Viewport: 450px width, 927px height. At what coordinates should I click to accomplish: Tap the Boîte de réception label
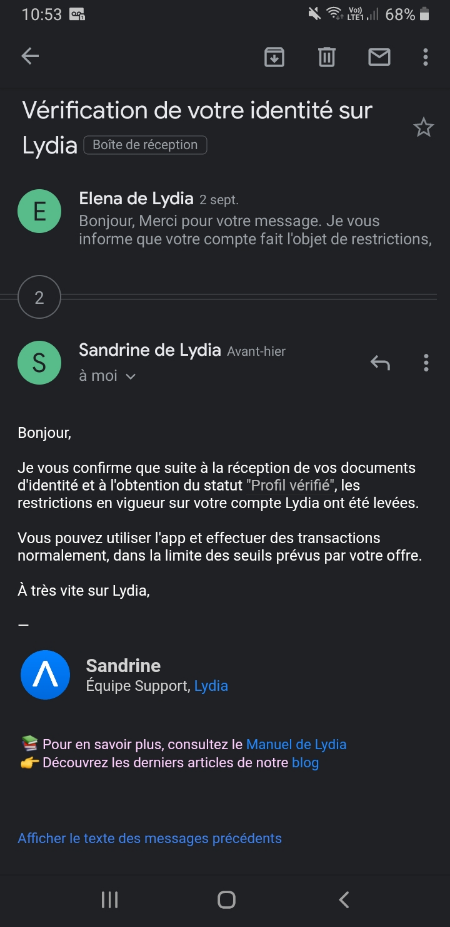[145, 145]
